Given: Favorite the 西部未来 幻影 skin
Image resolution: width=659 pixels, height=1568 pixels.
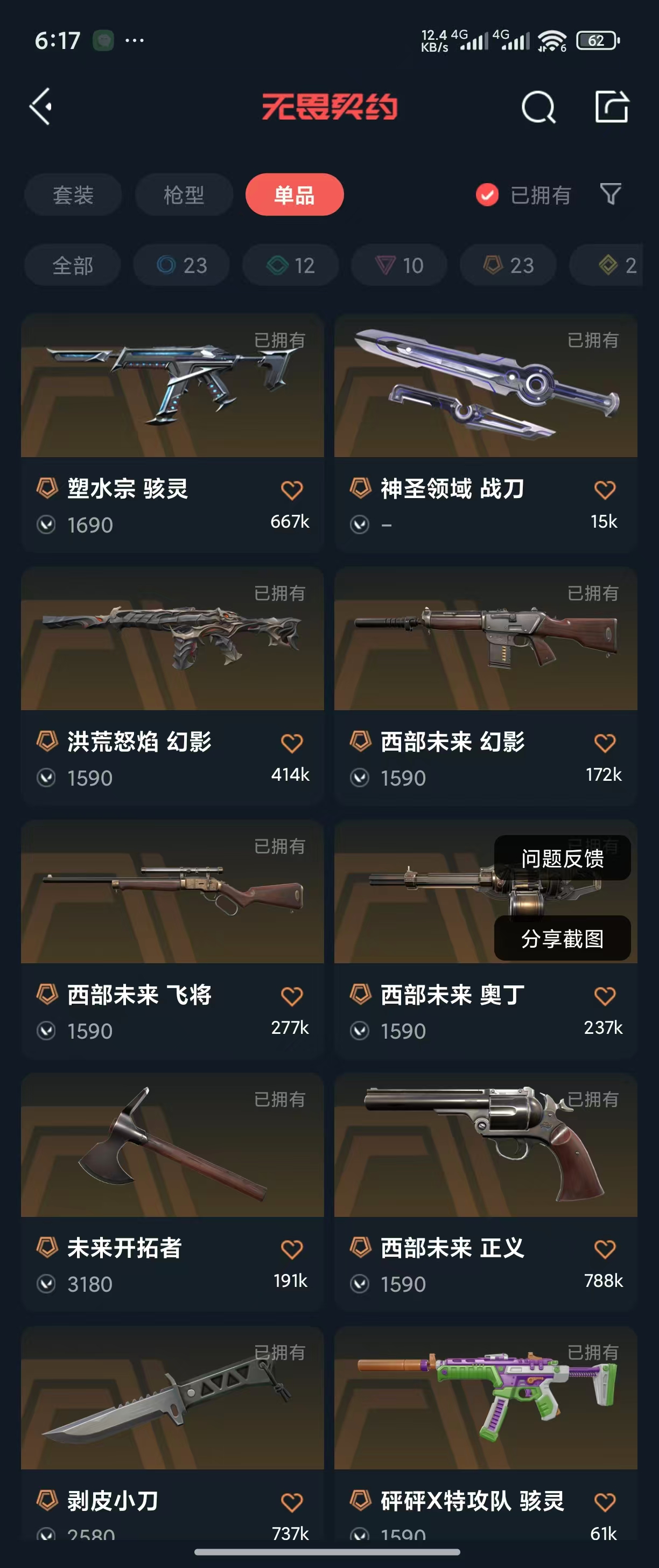Looking at the screenshot, I should point(604,743).
